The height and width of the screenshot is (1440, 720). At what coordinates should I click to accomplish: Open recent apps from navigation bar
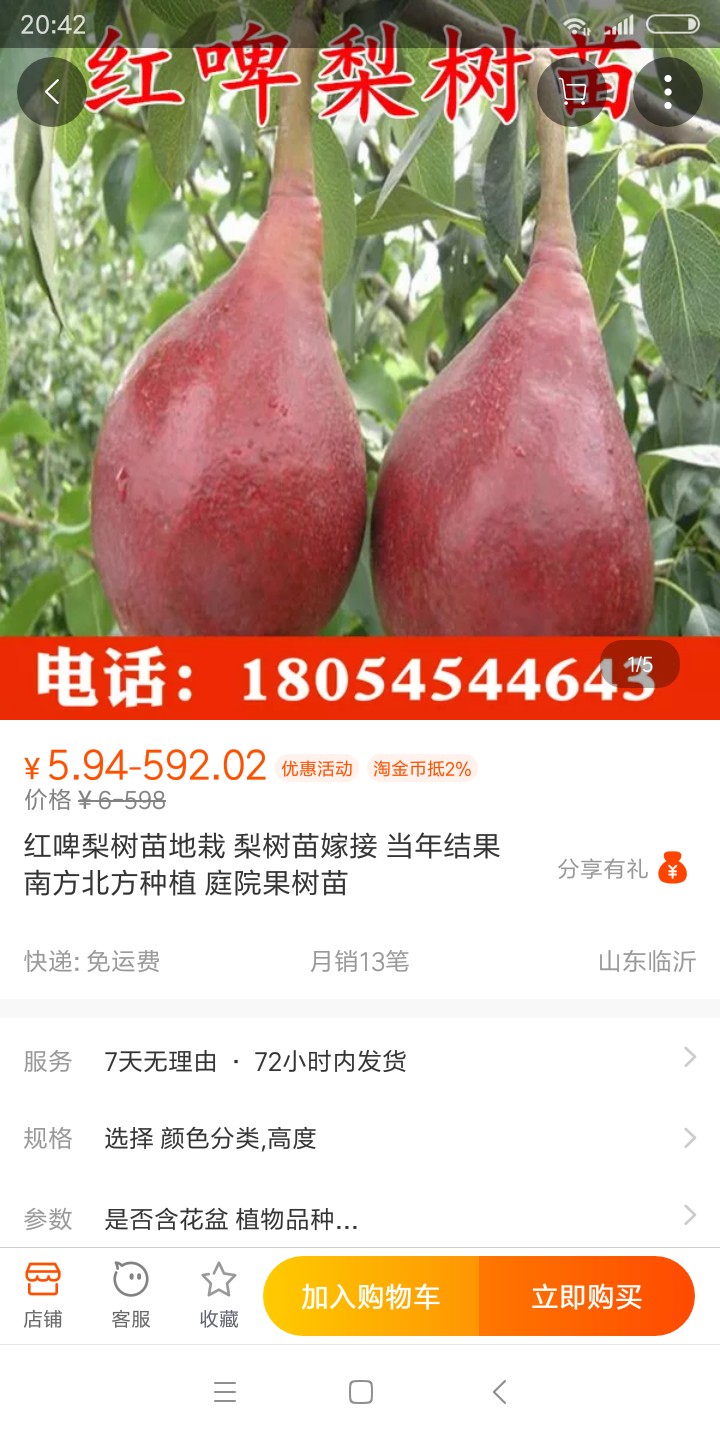point(225,1392)
